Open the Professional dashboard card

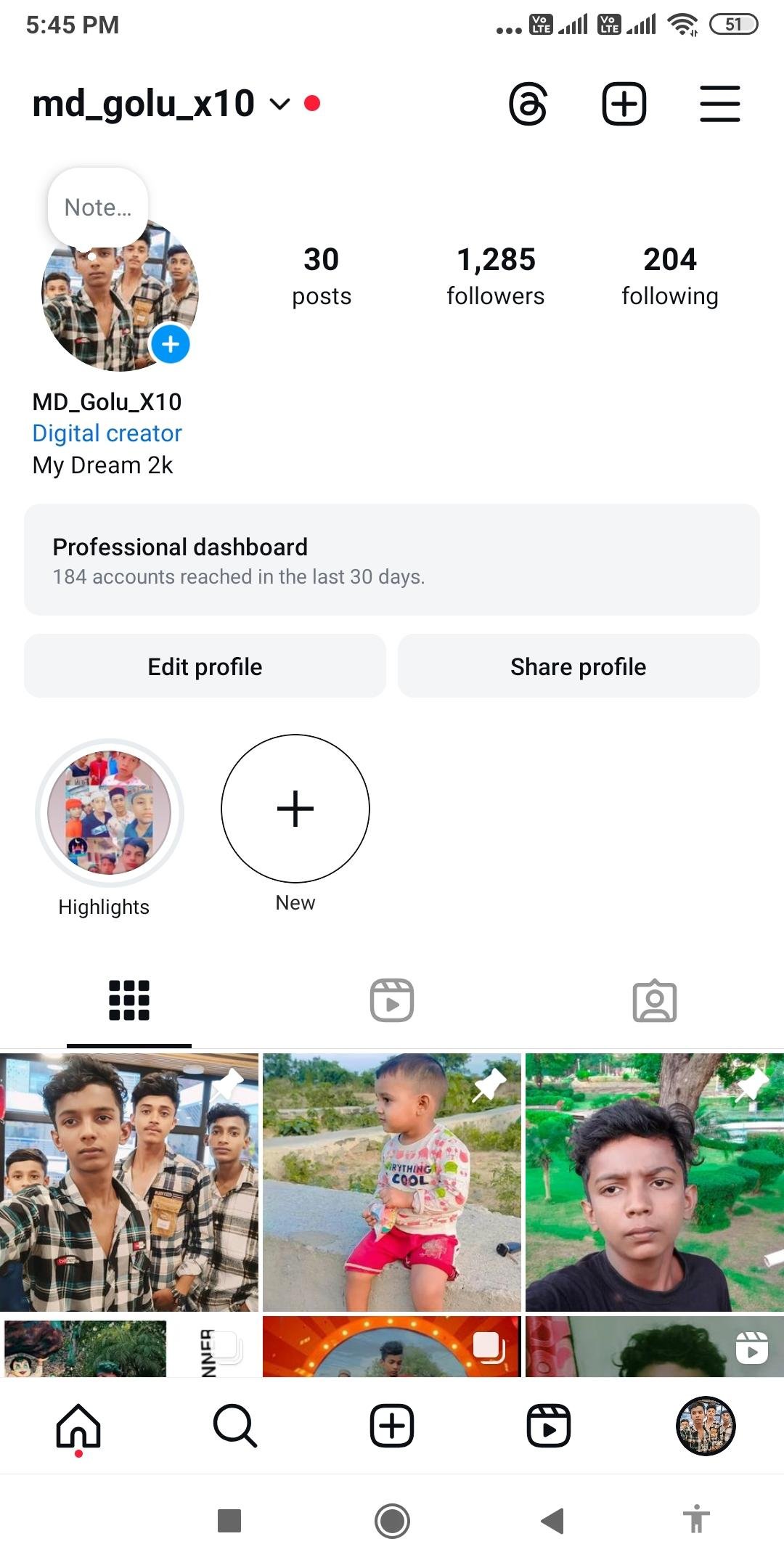tap(392, 560)
